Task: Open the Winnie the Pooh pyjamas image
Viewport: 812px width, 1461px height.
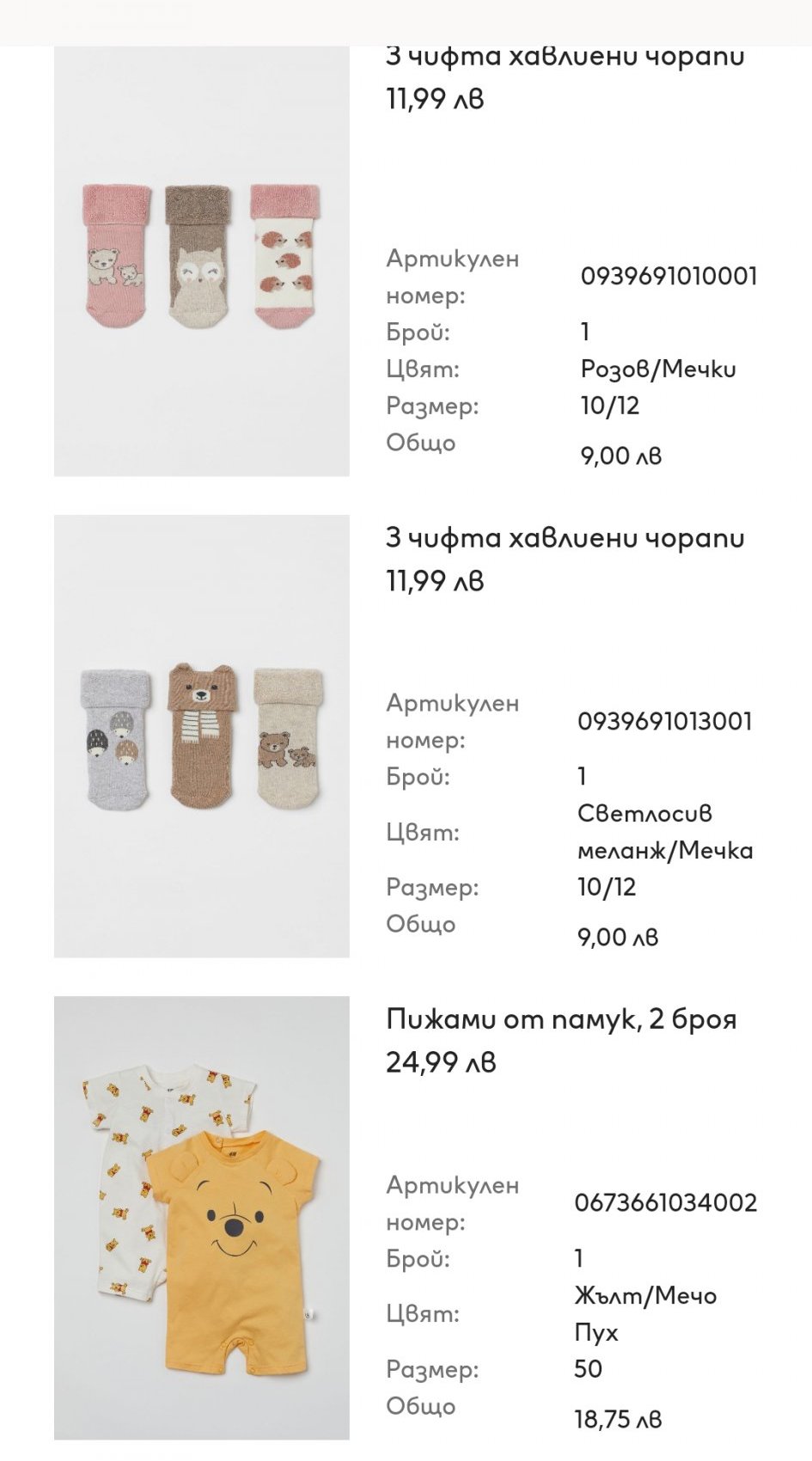Action: 201,1217
